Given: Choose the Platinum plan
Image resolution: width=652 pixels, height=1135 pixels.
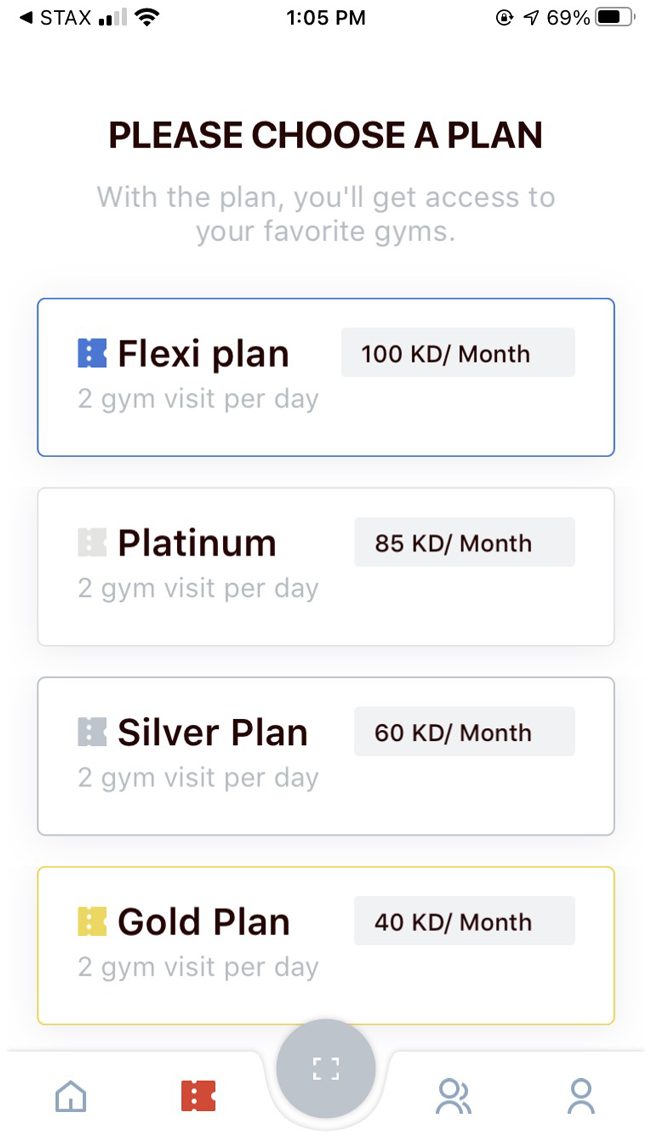Looking at the screenshot, I should 326,567.
